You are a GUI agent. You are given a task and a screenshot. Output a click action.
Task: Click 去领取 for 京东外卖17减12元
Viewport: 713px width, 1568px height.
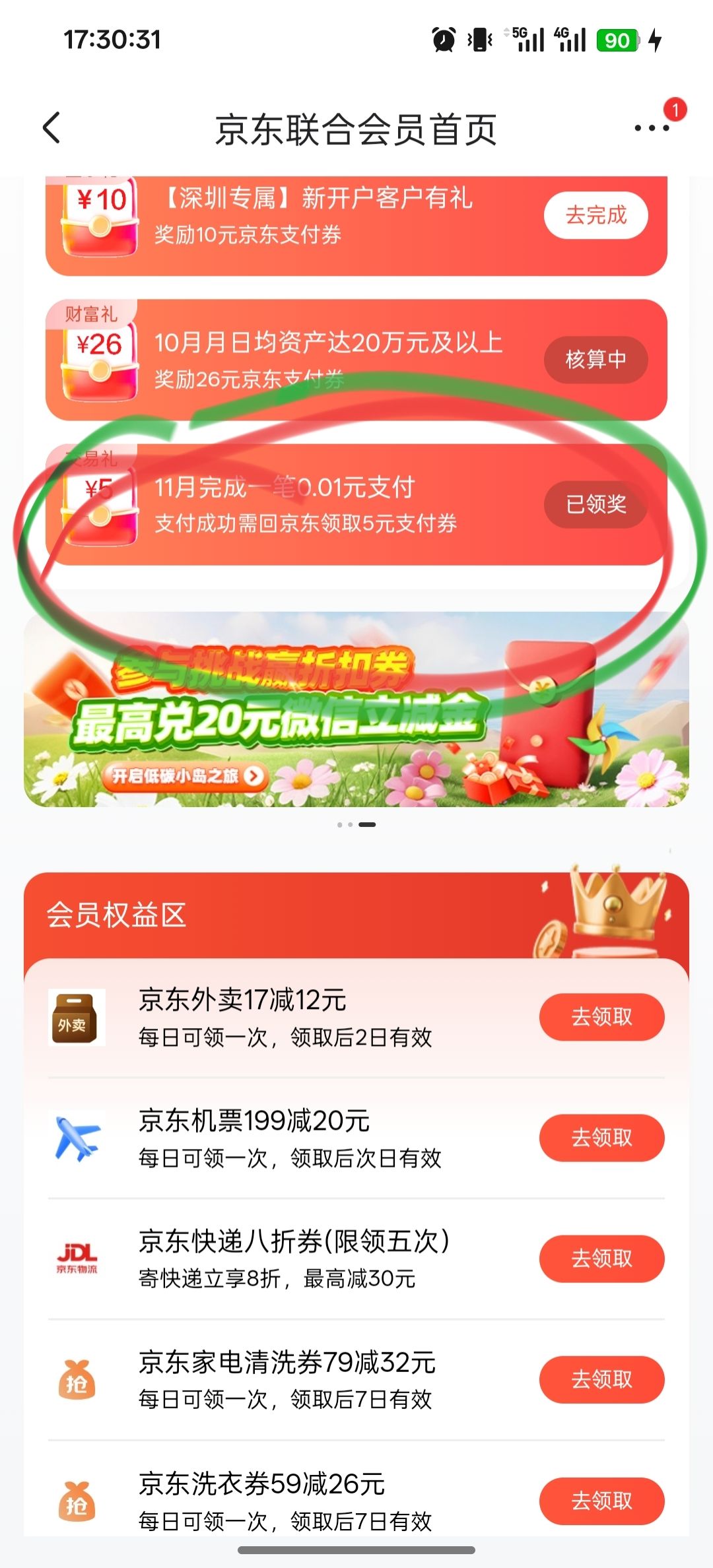click(601, 1018)
